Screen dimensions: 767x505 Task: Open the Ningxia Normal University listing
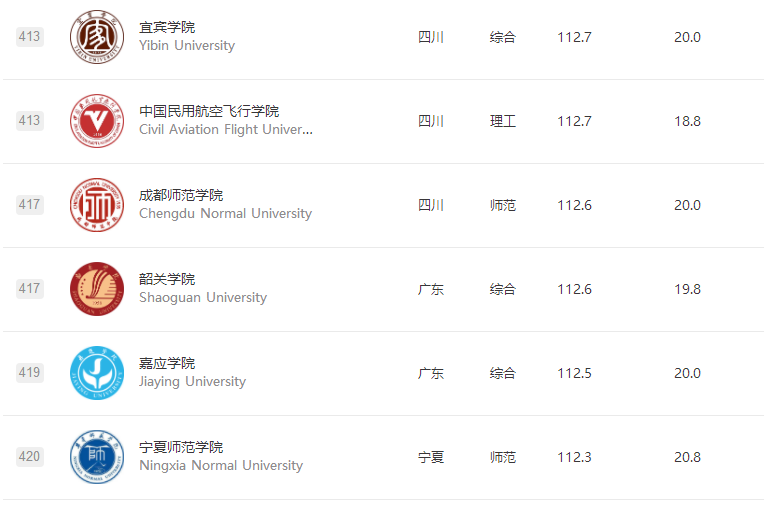(x=181, y=448)
